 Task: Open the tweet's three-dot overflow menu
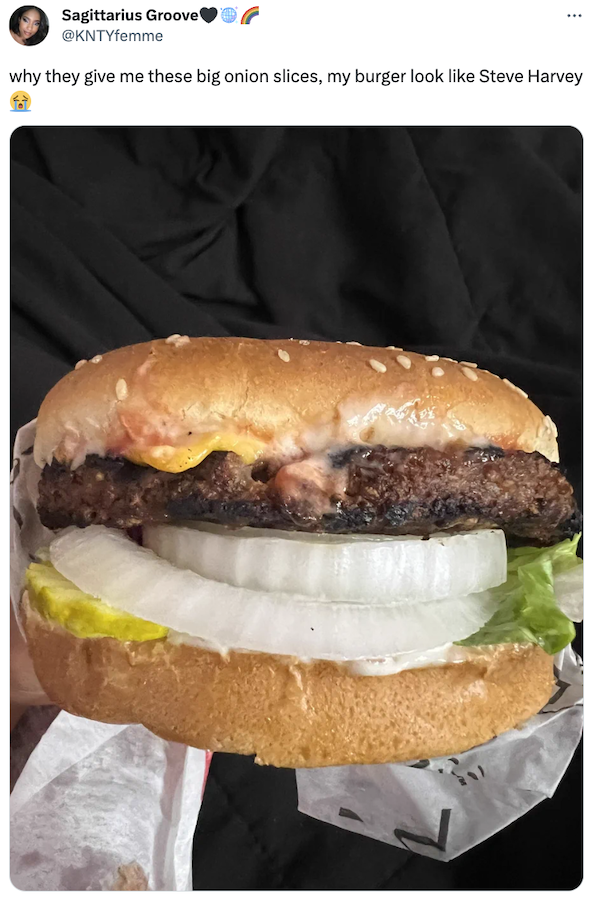click(x=573, y=16)
